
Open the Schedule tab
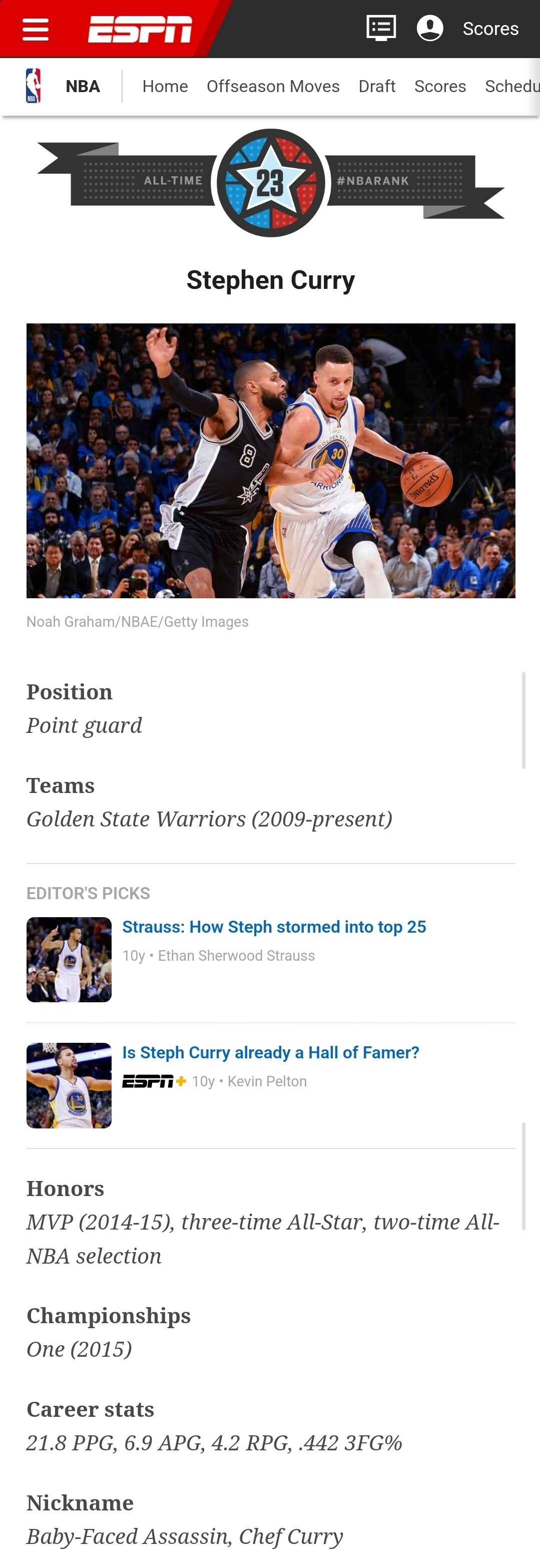tap(512, 87)
